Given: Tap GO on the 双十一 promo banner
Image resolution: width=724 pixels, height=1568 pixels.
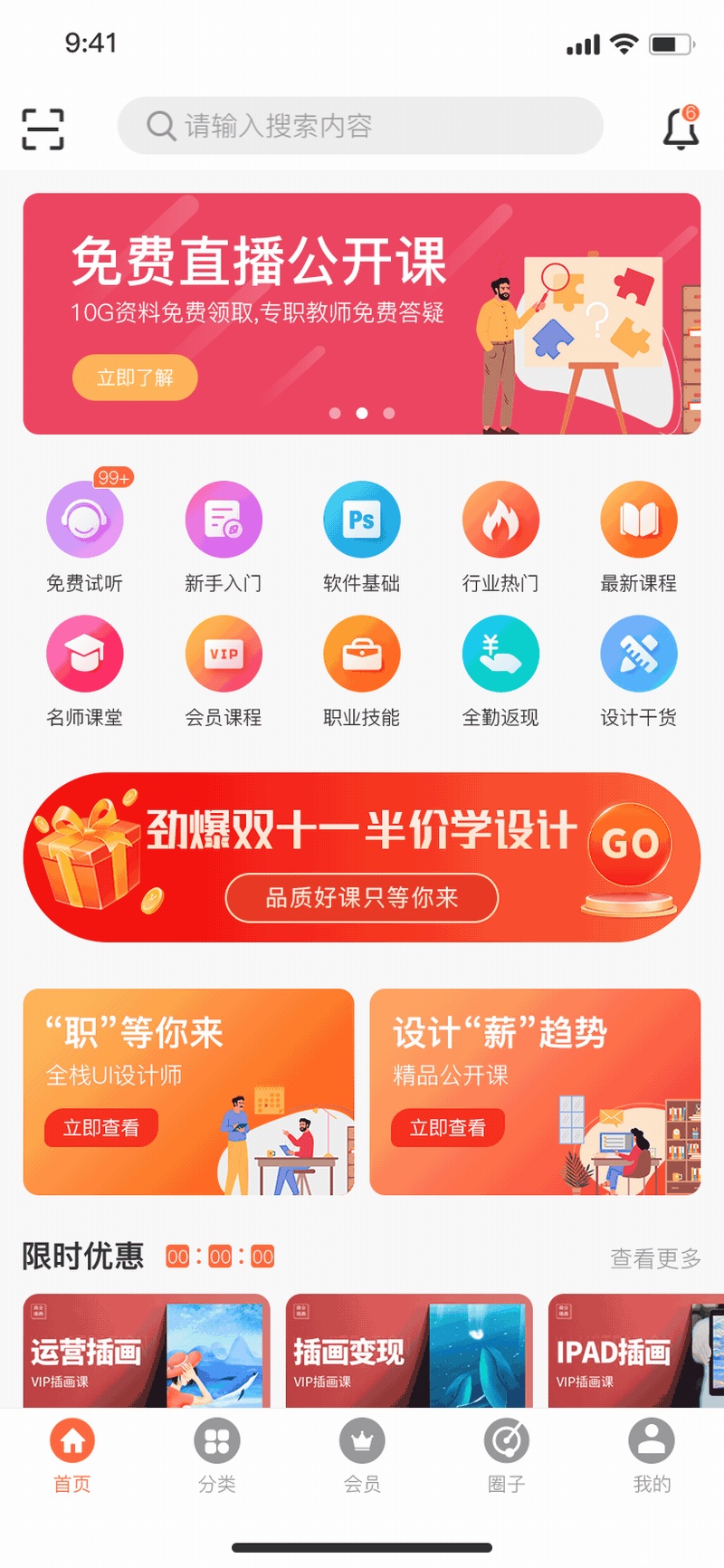Looking at the screenshot, I should coord(630,846).
